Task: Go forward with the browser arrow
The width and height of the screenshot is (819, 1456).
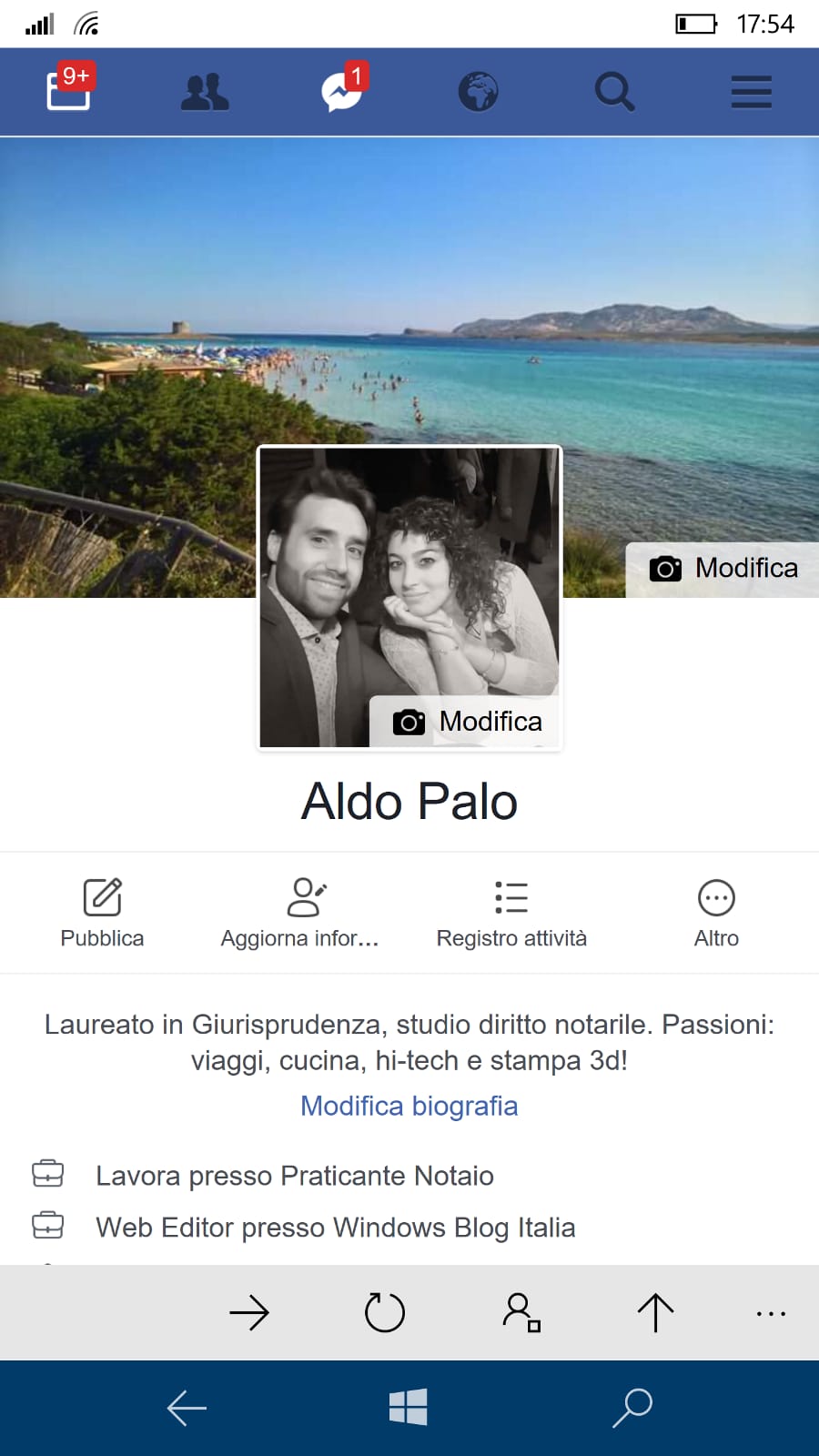Action: [249, 1313]
